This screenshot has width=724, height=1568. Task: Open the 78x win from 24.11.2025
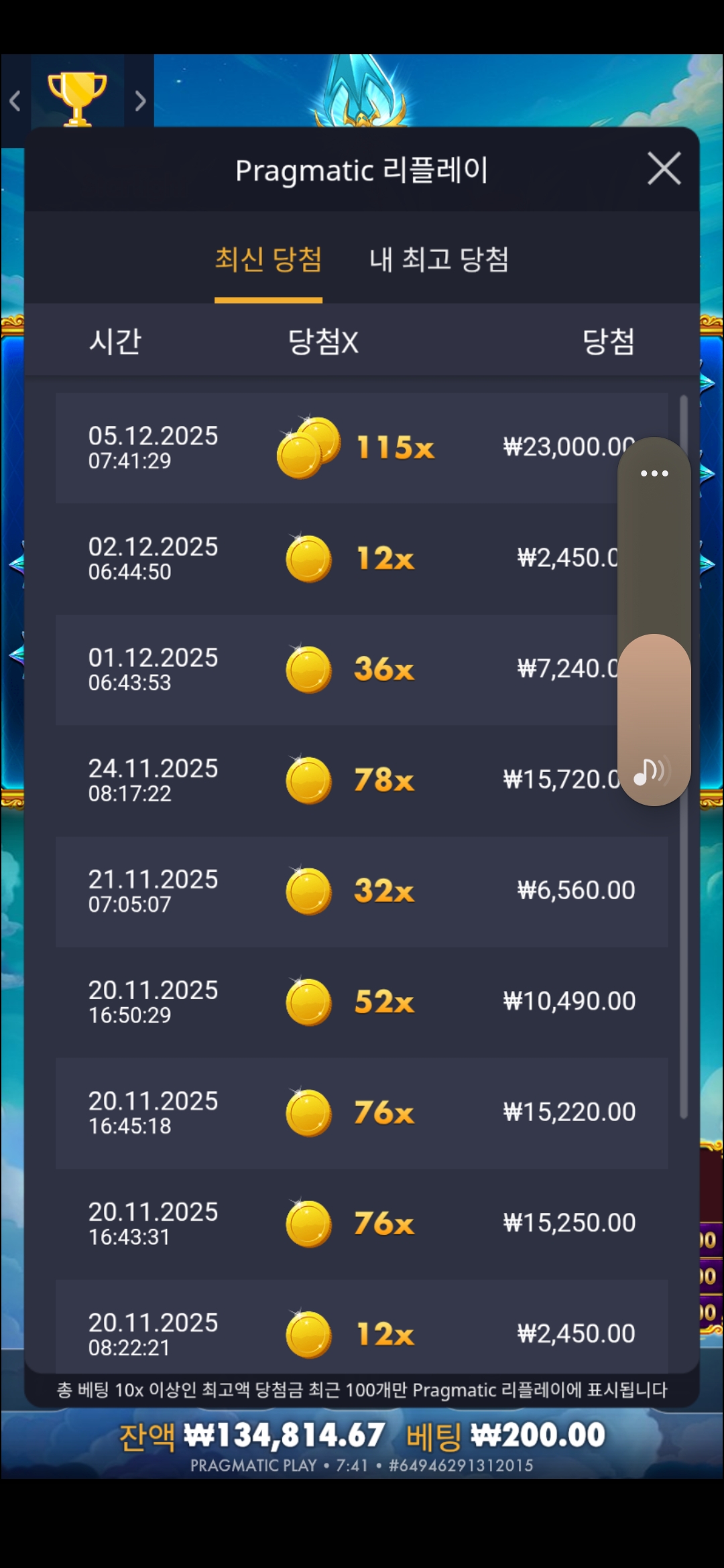tap(335, 780)
